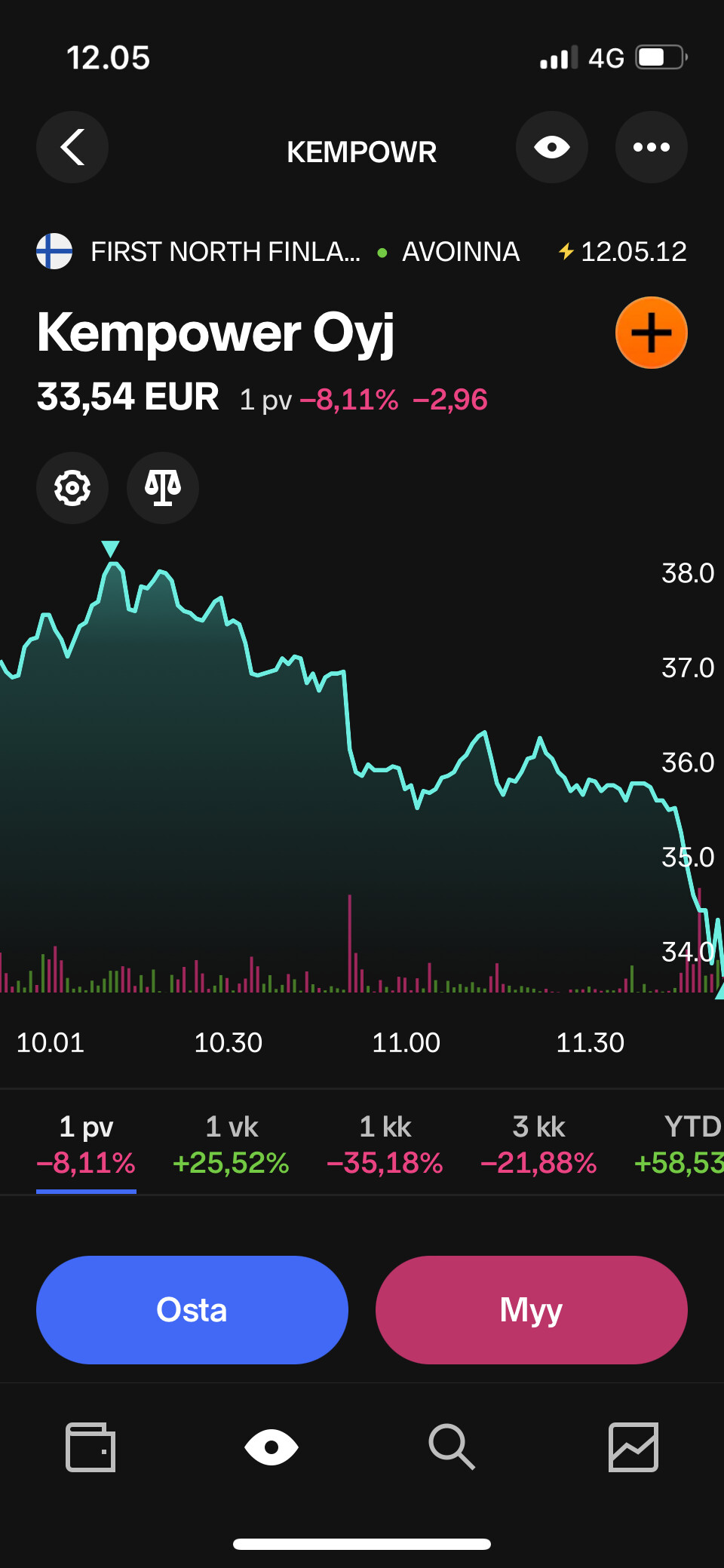Open chart settings gear icon
This screenshot has height=1568, width=724.
[x=72, y=488]
